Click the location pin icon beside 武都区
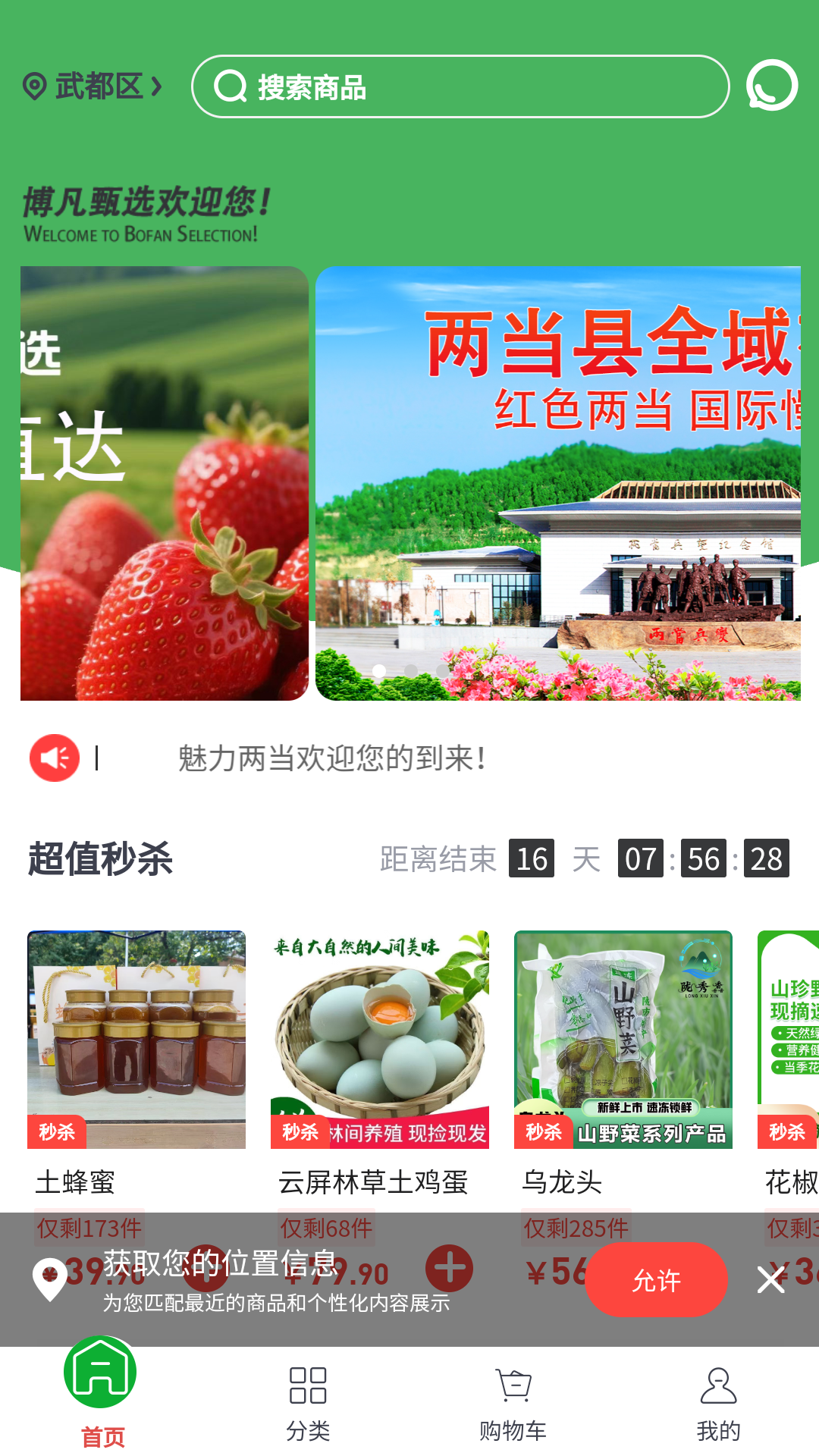 [34, 87]
